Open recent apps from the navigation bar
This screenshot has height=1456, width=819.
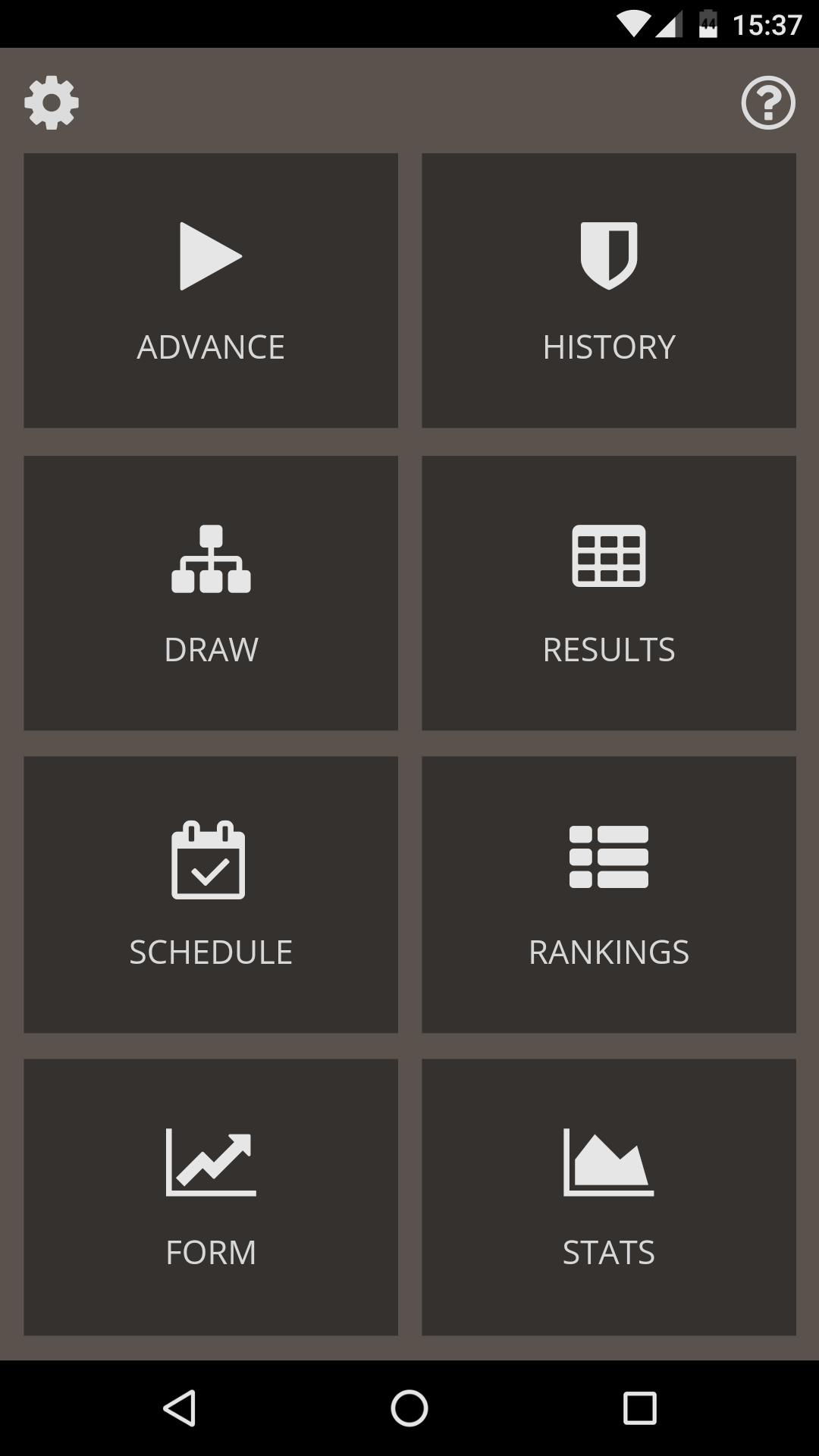(x=639, y=1408)
